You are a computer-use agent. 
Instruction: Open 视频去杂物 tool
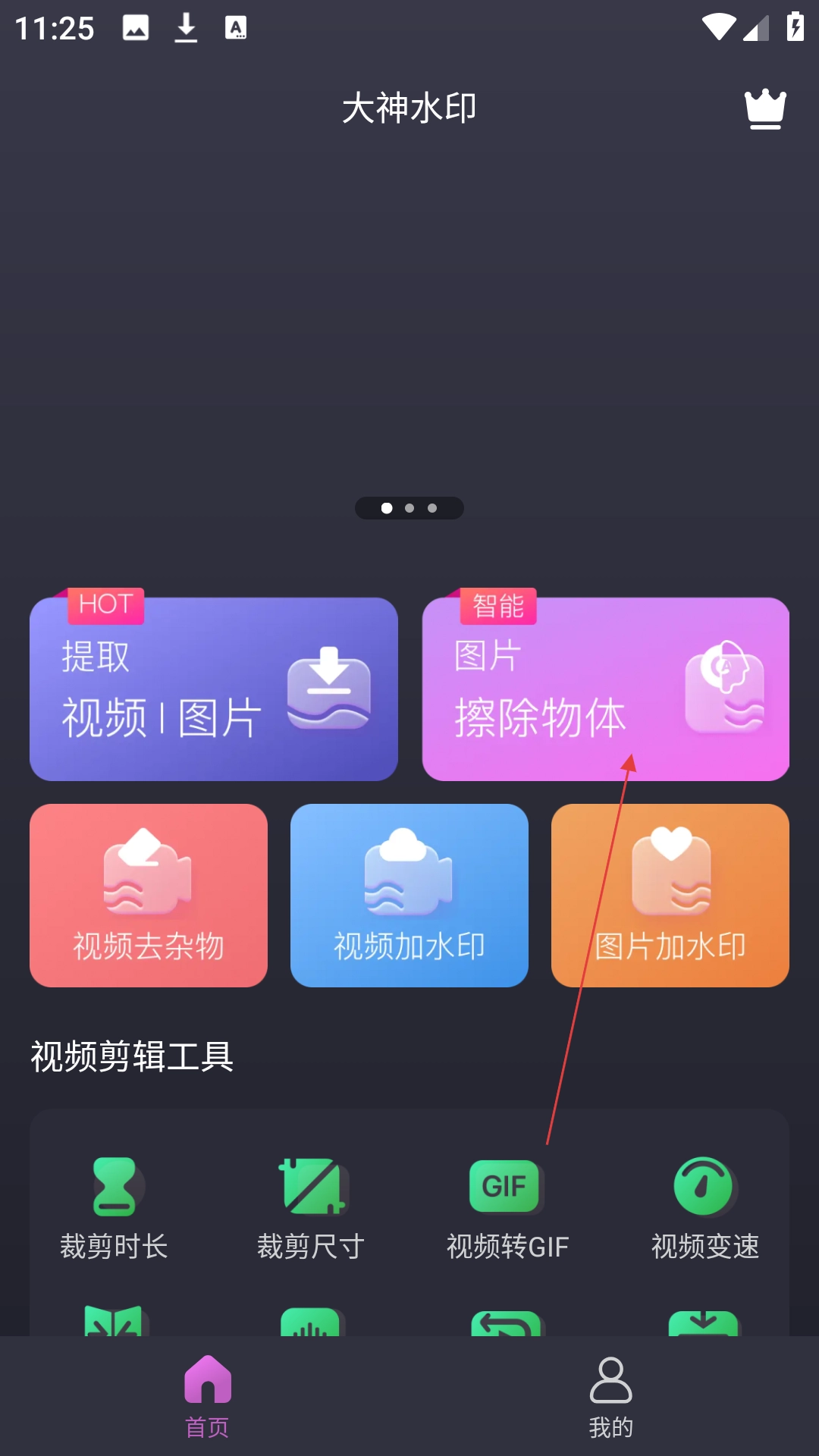click(149, 895)
